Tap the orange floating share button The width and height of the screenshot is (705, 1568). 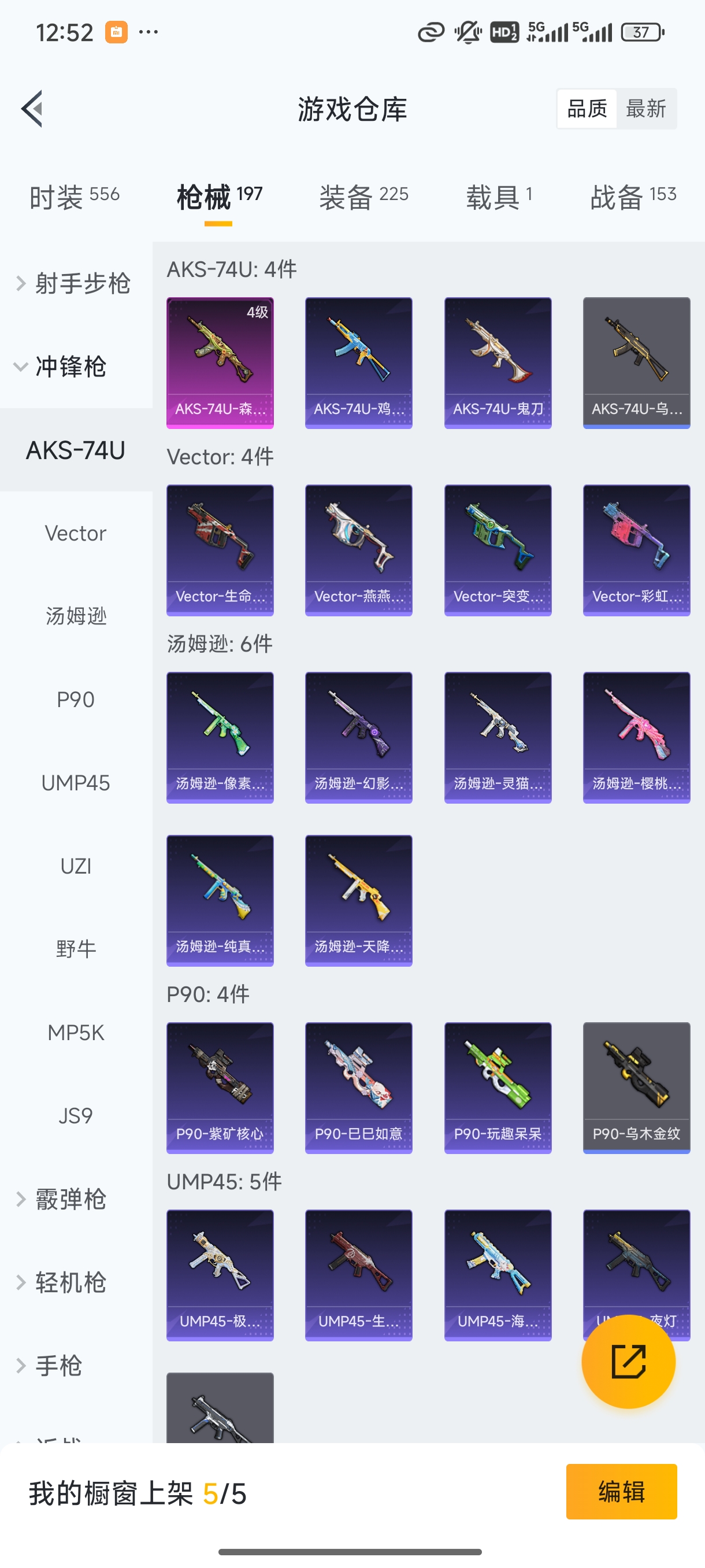628,1362
